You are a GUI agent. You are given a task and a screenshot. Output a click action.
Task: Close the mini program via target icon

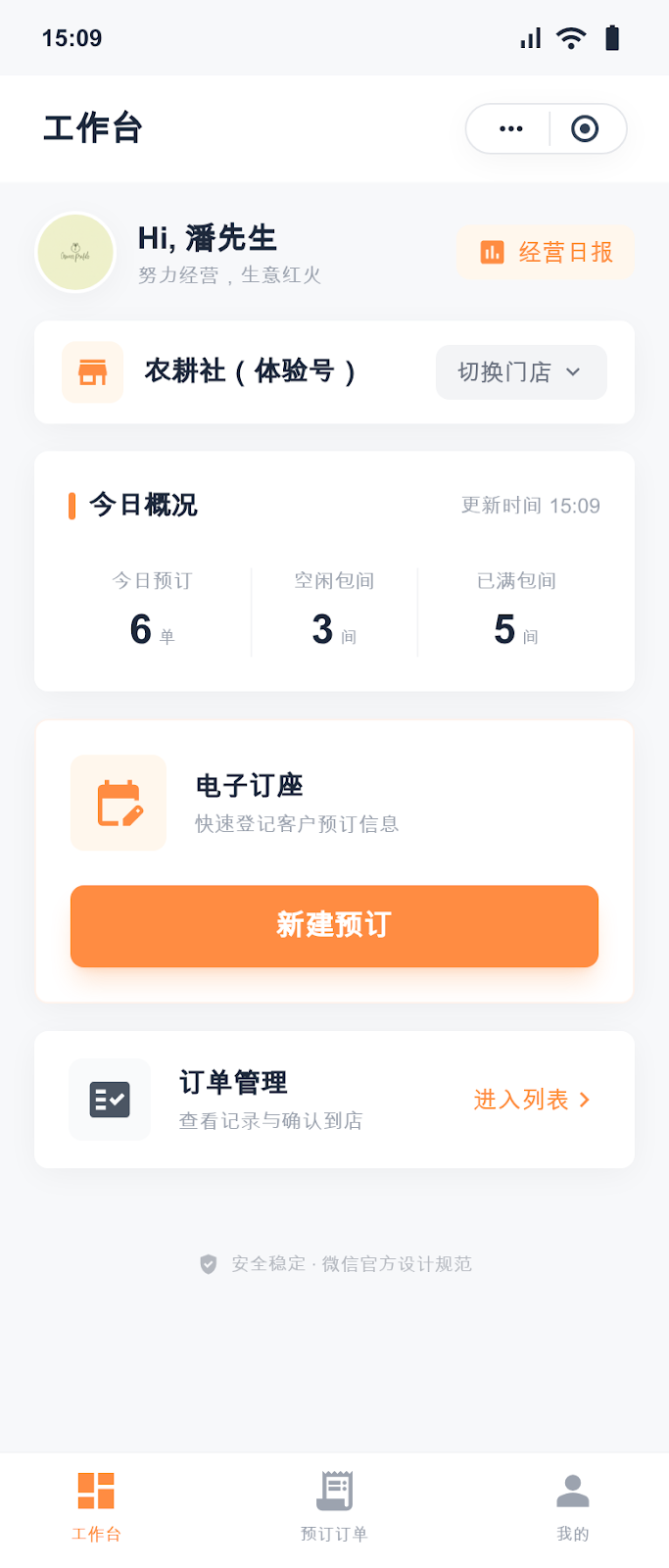[585, 128]
